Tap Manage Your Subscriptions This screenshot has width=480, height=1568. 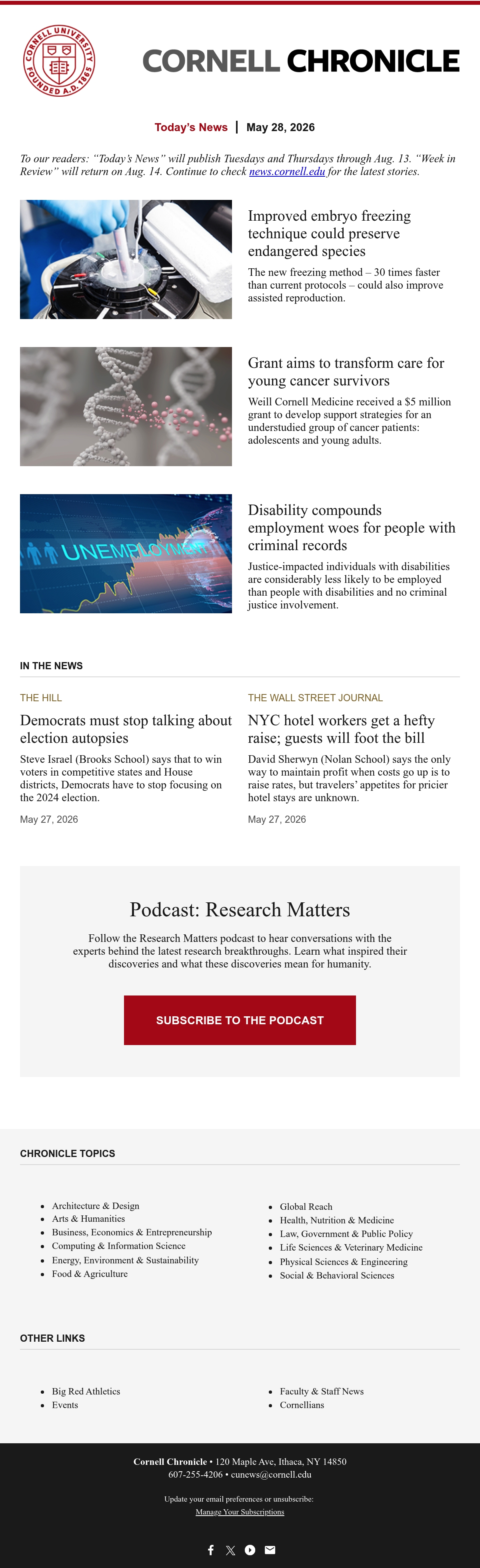click(240, 1512)
